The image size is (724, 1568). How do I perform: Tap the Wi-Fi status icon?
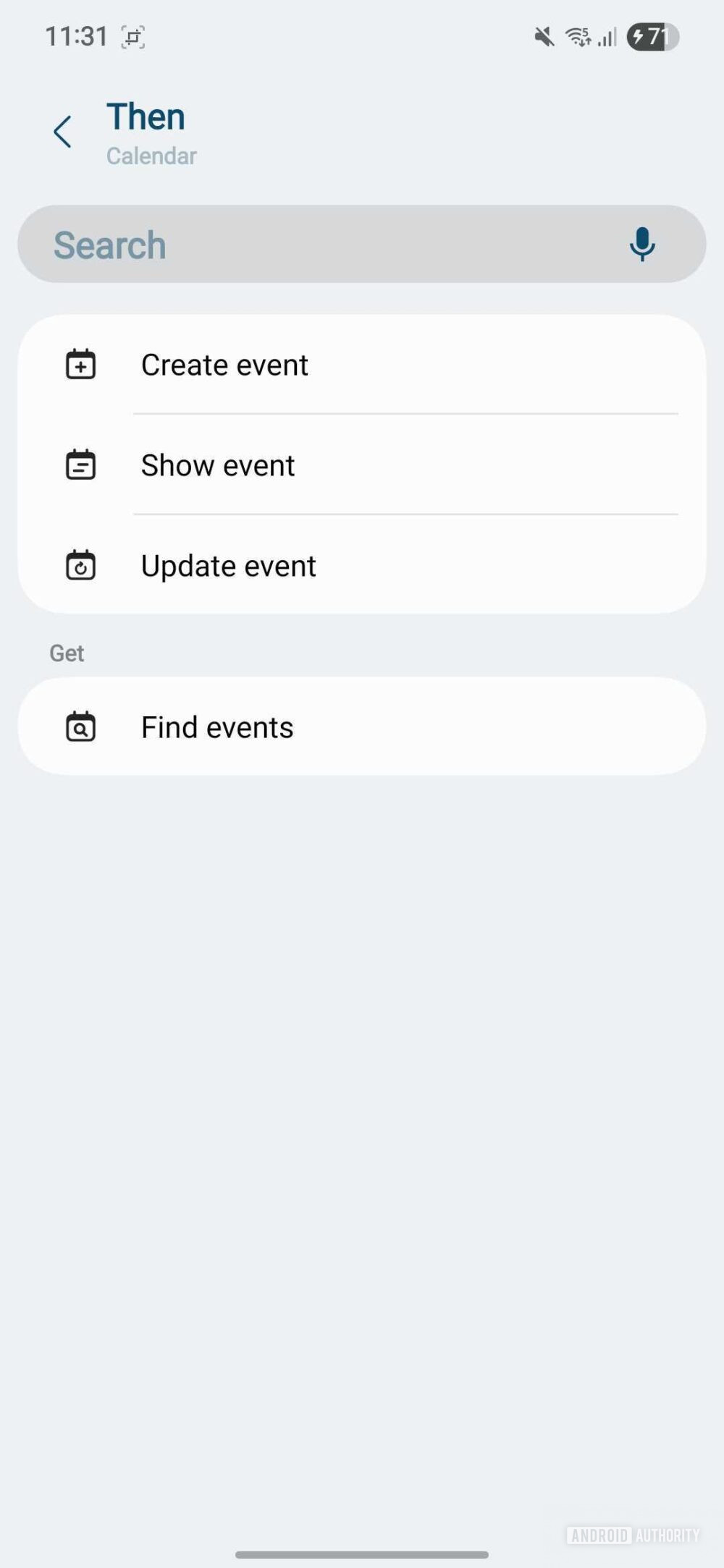pyautogui.click(x=578, y=37)
